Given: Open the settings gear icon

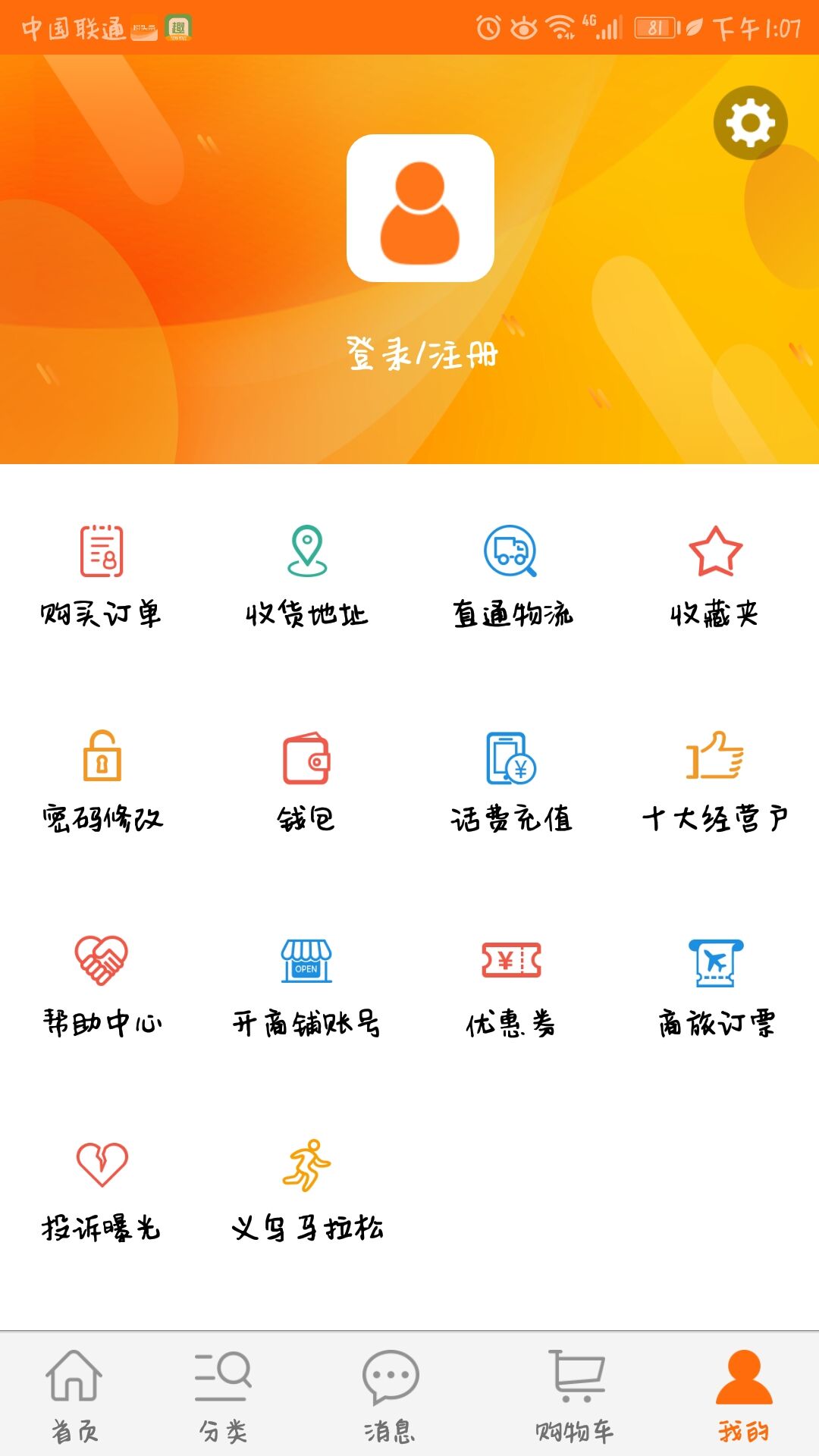Looking at the screenshot, I should tap(750, 123).
